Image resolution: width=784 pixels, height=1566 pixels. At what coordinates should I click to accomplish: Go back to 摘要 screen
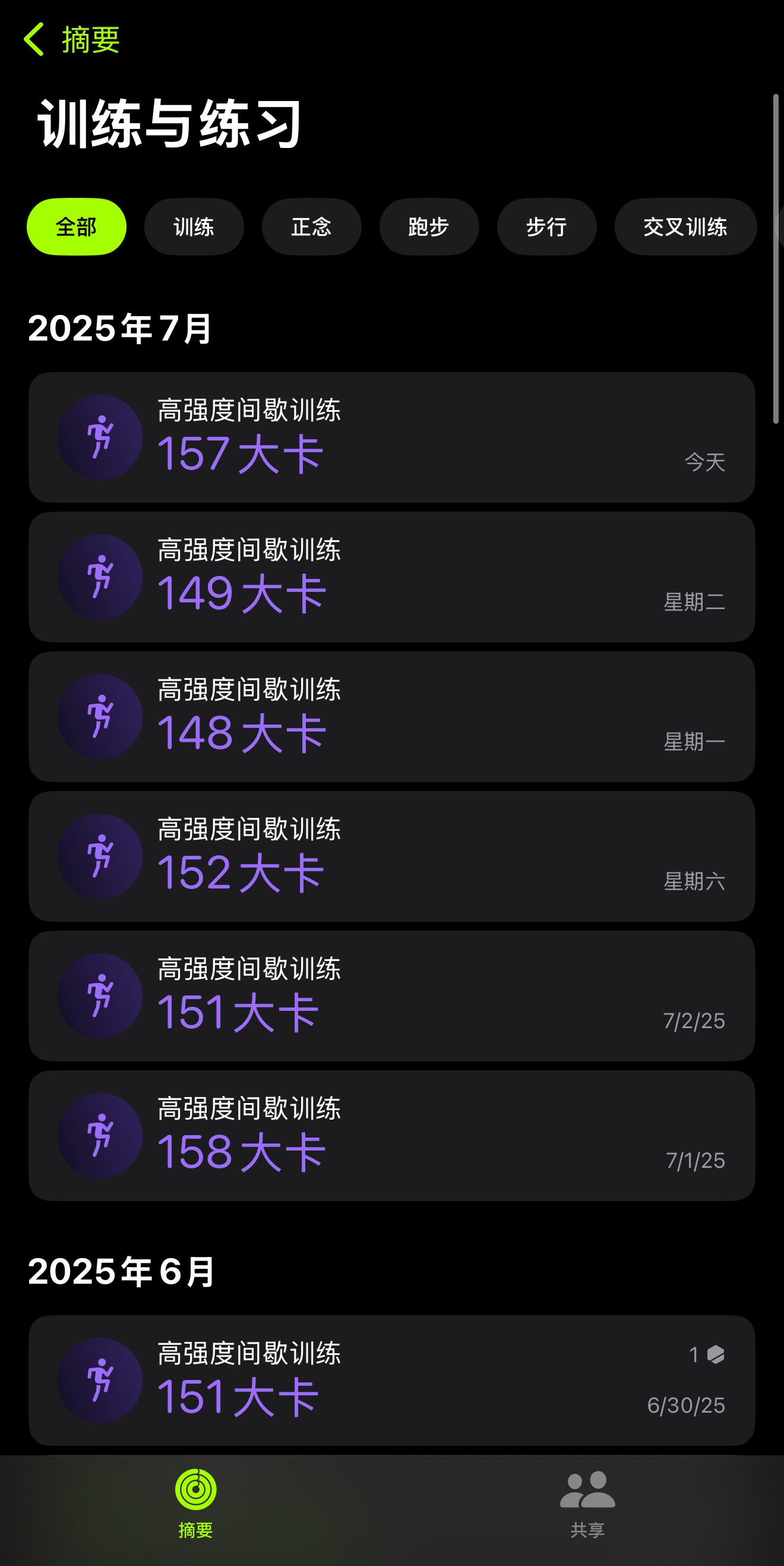pos(72,39)
